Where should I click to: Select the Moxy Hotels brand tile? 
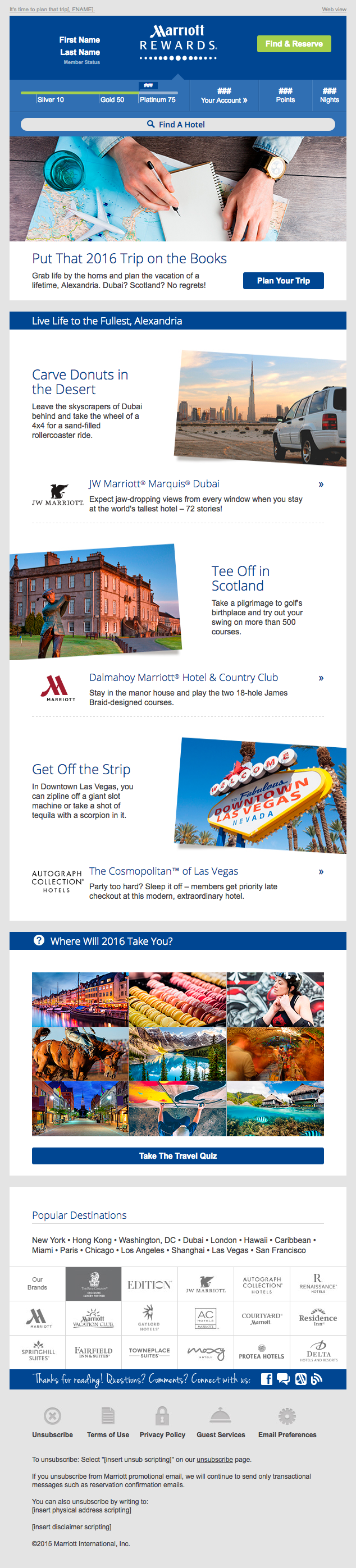pos(206,1352)
